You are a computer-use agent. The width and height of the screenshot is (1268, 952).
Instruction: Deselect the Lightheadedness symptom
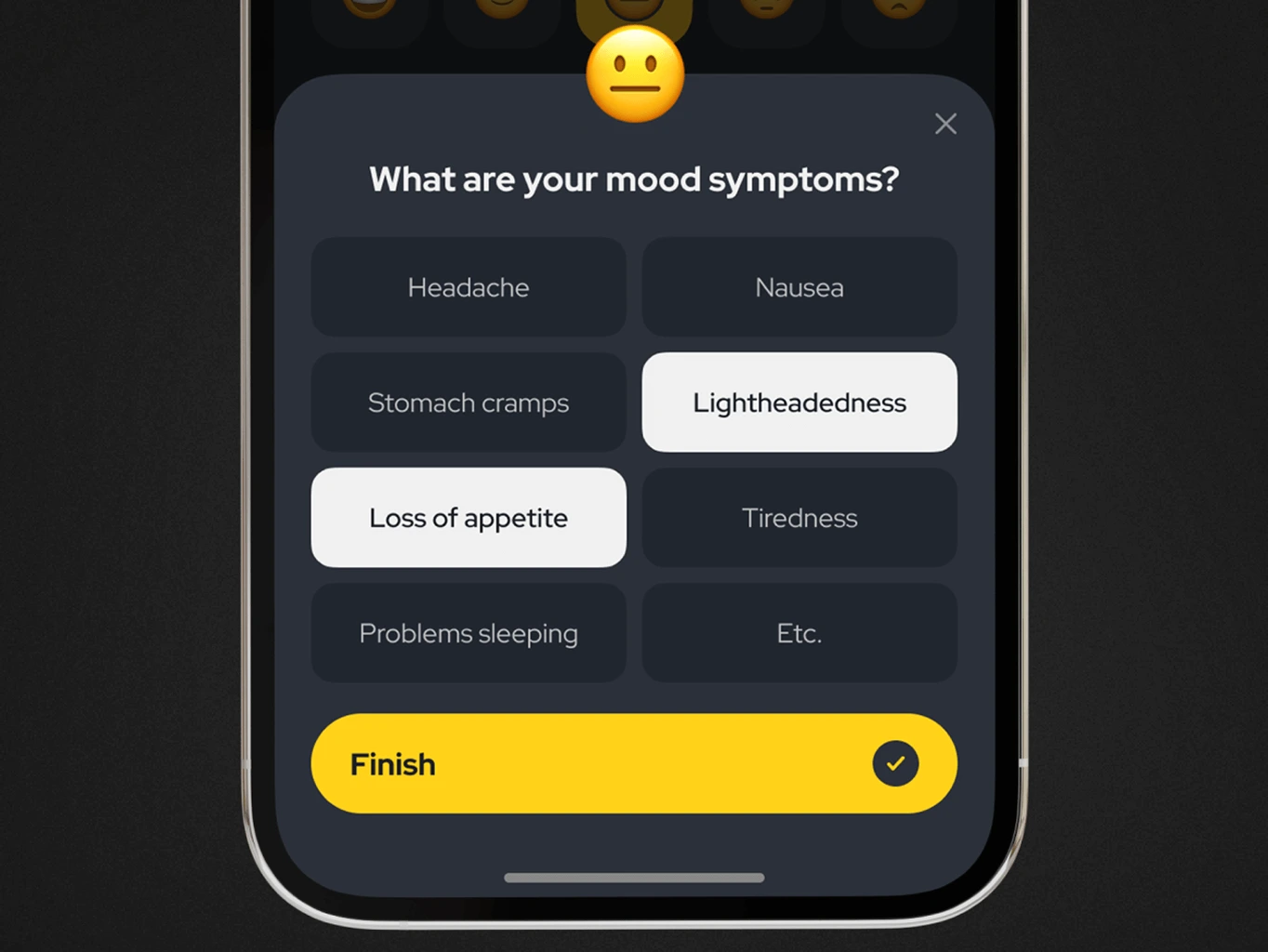pyautogui.click(x=799, y=403)
